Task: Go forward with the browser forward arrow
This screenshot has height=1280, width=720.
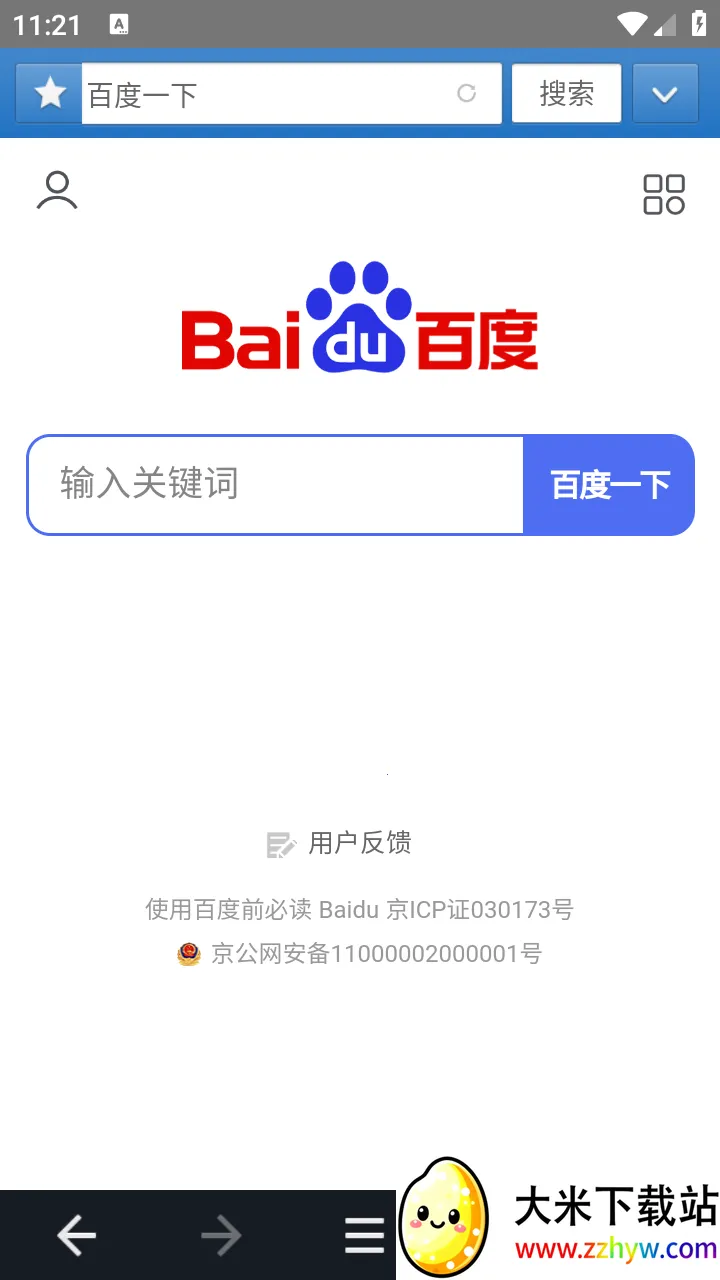Action: (x=221, y=1236)
